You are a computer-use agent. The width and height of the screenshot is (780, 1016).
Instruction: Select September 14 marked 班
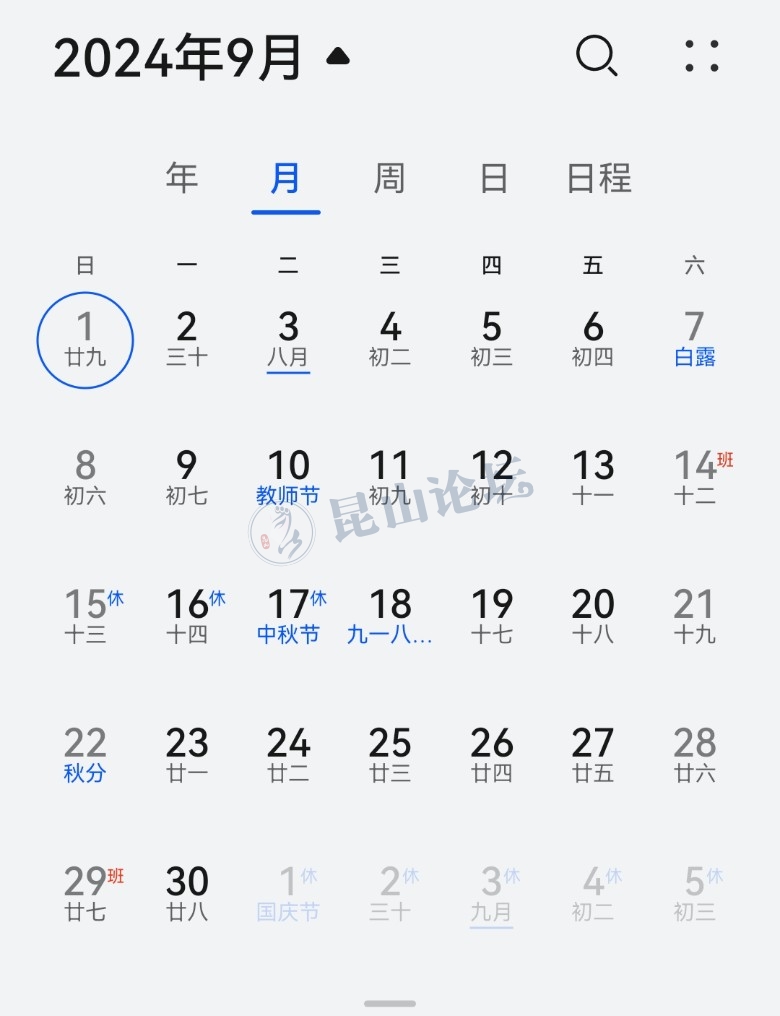click(696, 478)
